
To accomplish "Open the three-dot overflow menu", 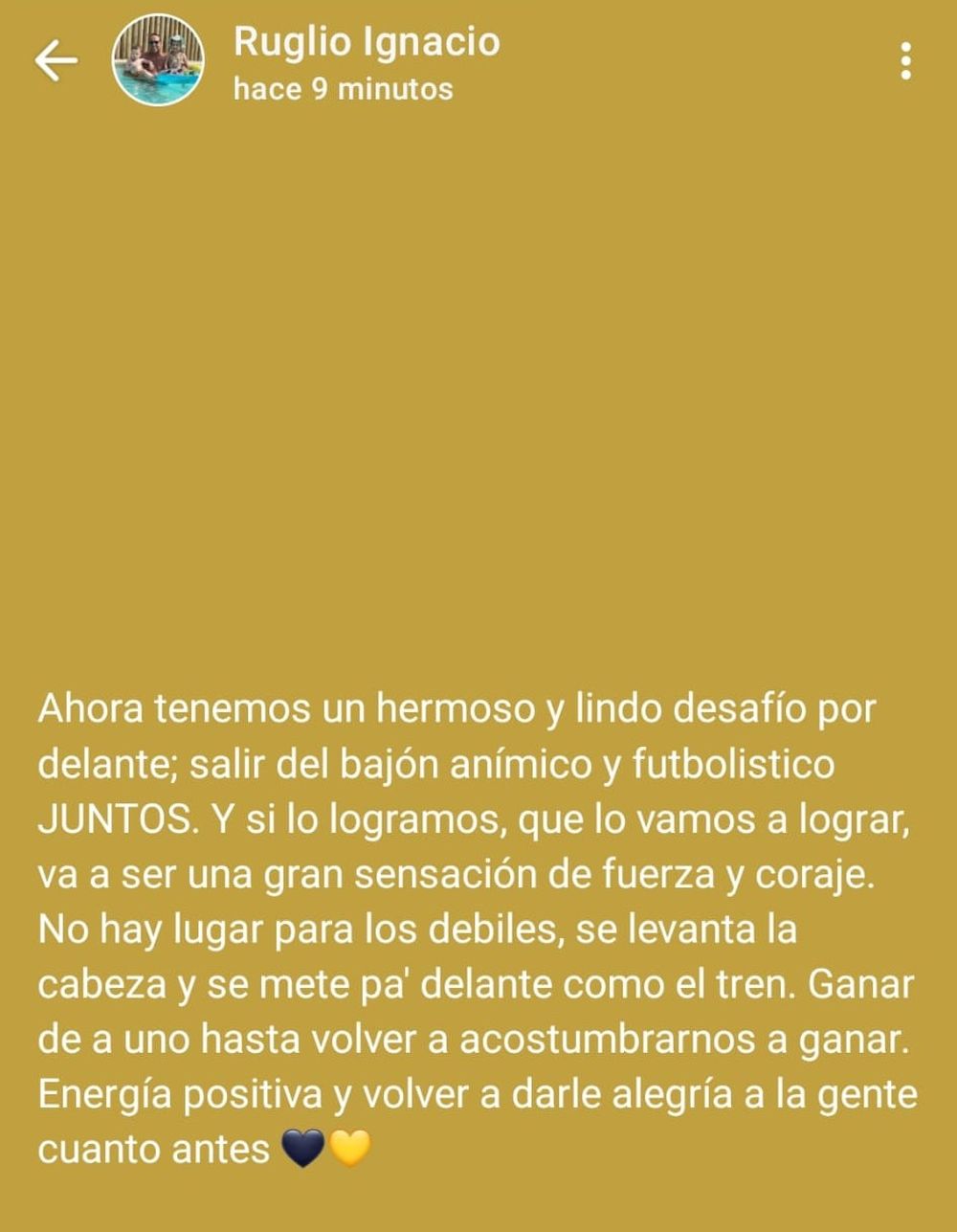I will tap(904, 61).
